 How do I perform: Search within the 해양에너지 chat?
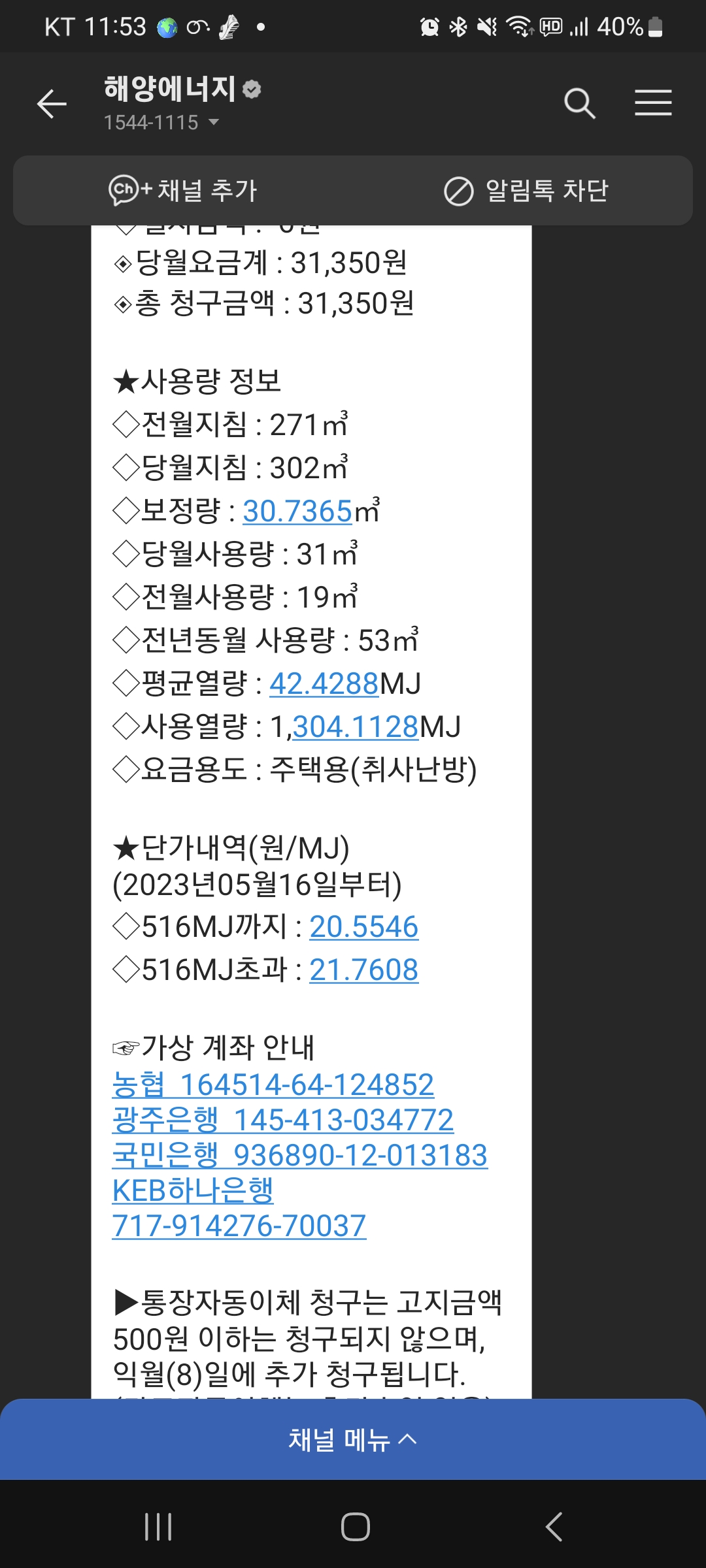coord(579,104)
